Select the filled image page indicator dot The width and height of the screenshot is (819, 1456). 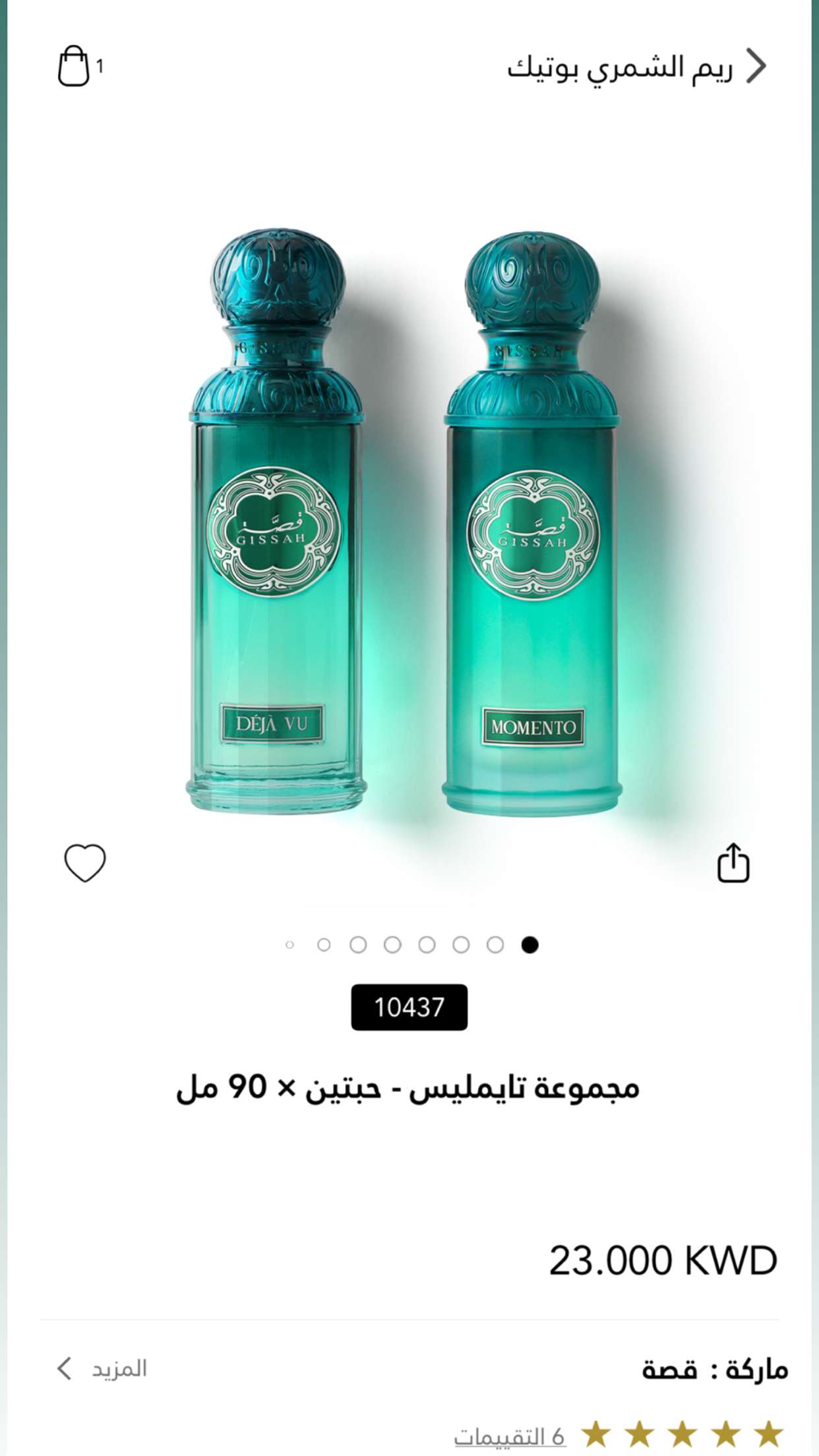click(x=530, y=945)
